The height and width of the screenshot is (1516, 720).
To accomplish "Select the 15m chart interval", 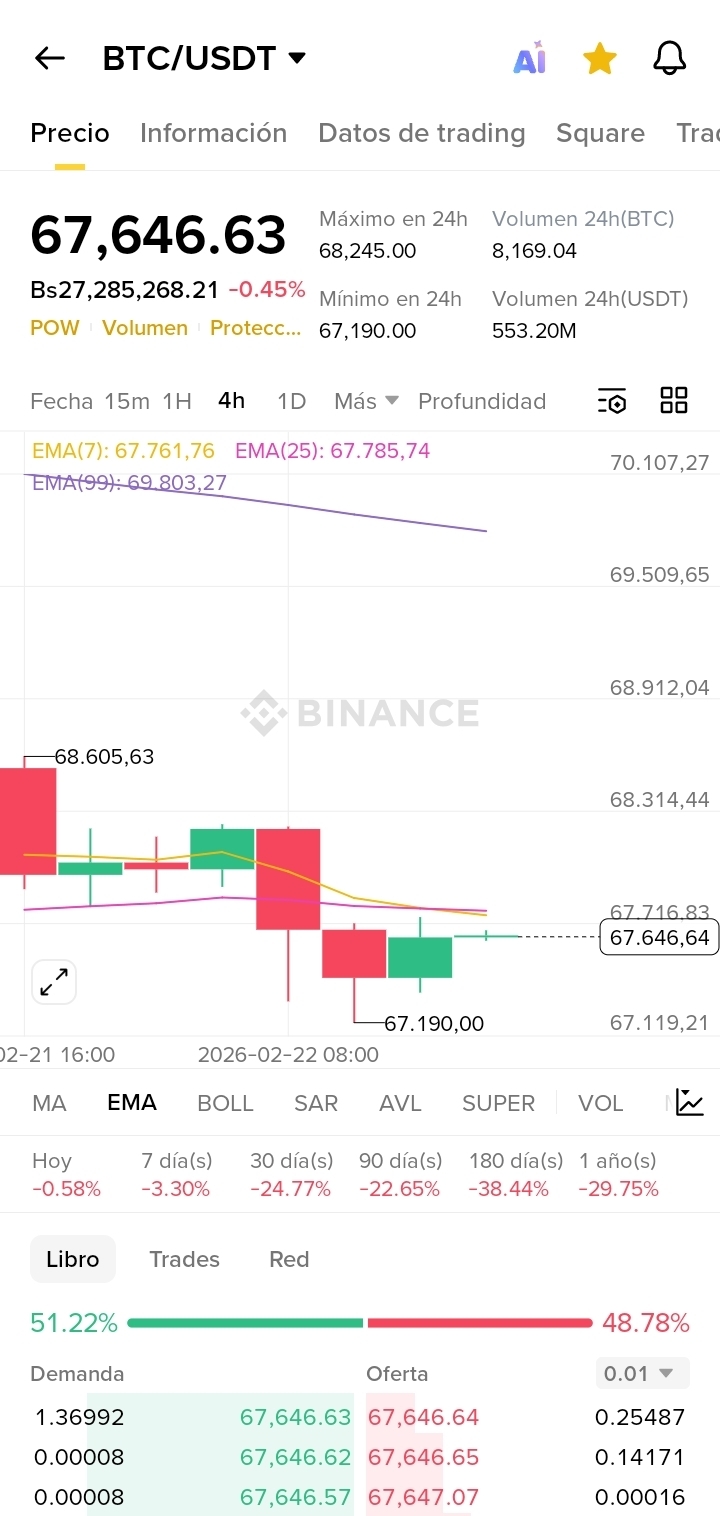I will pyautogui.click(x=127, y=401).
